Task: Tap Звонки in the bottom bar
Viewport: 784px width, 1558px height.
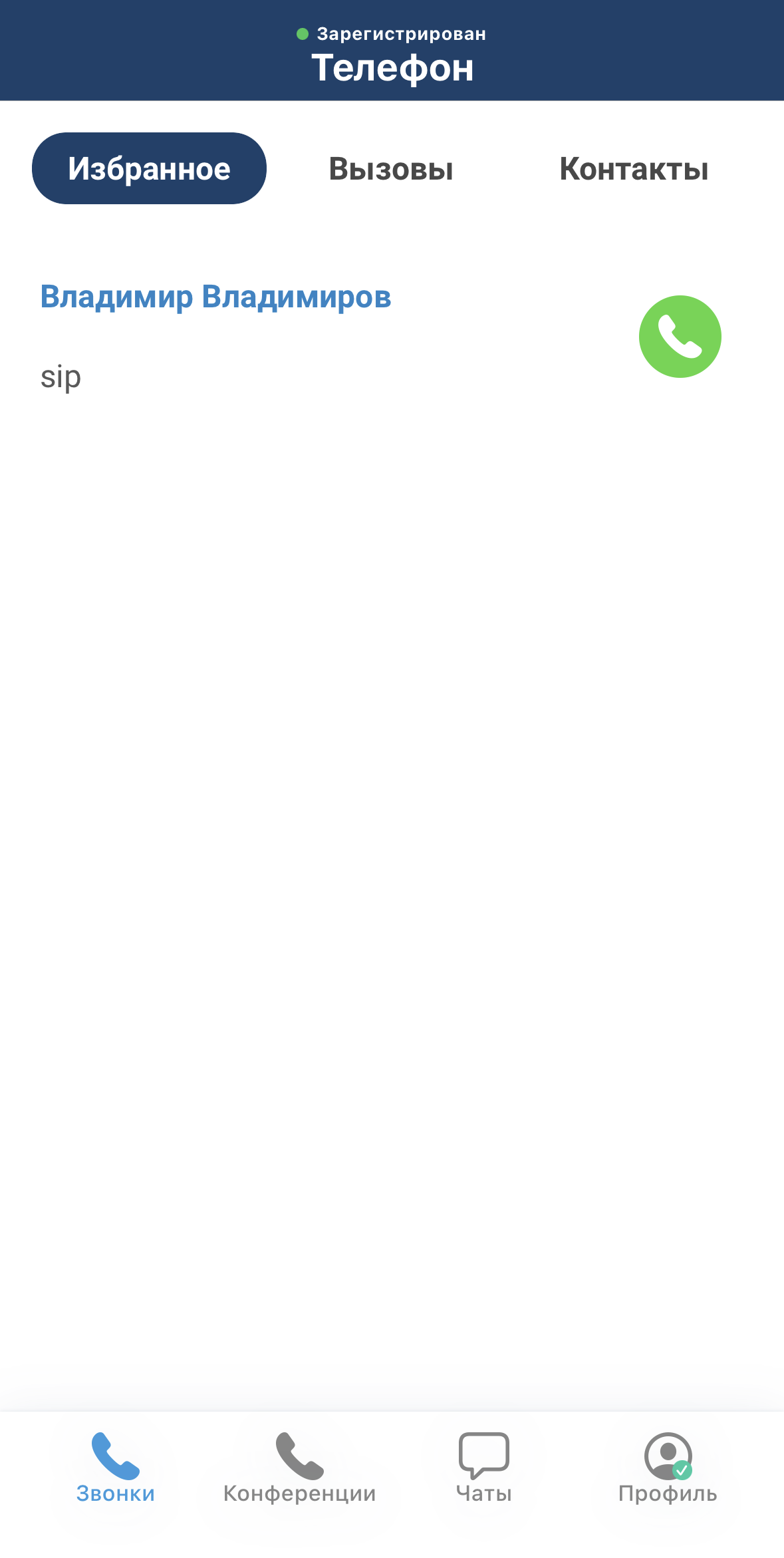Action: 116,1468
